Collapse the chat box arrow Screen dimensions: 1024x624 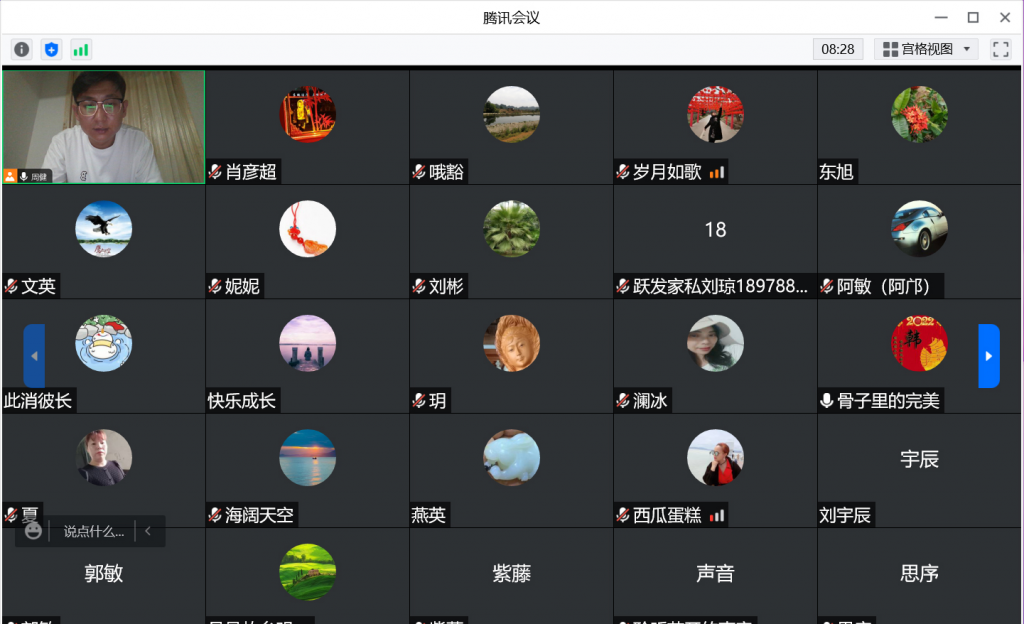click(x=148, y=532)
